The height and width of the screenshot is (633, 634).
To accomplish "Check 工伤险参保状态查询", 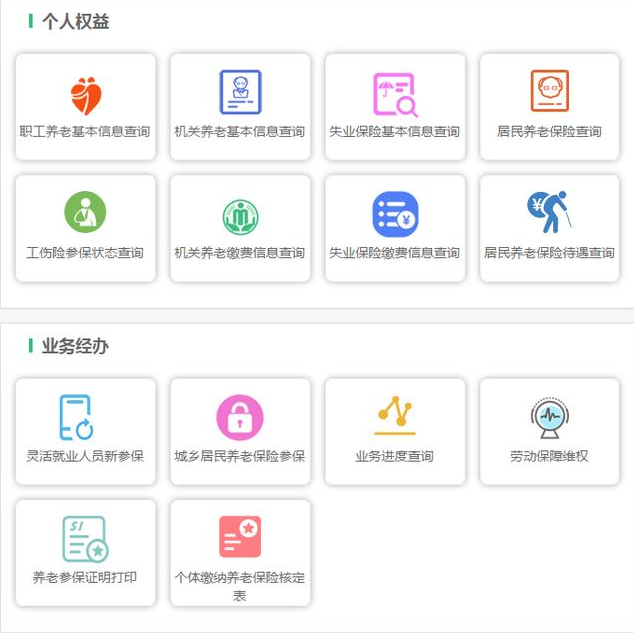I will point(86,228).
